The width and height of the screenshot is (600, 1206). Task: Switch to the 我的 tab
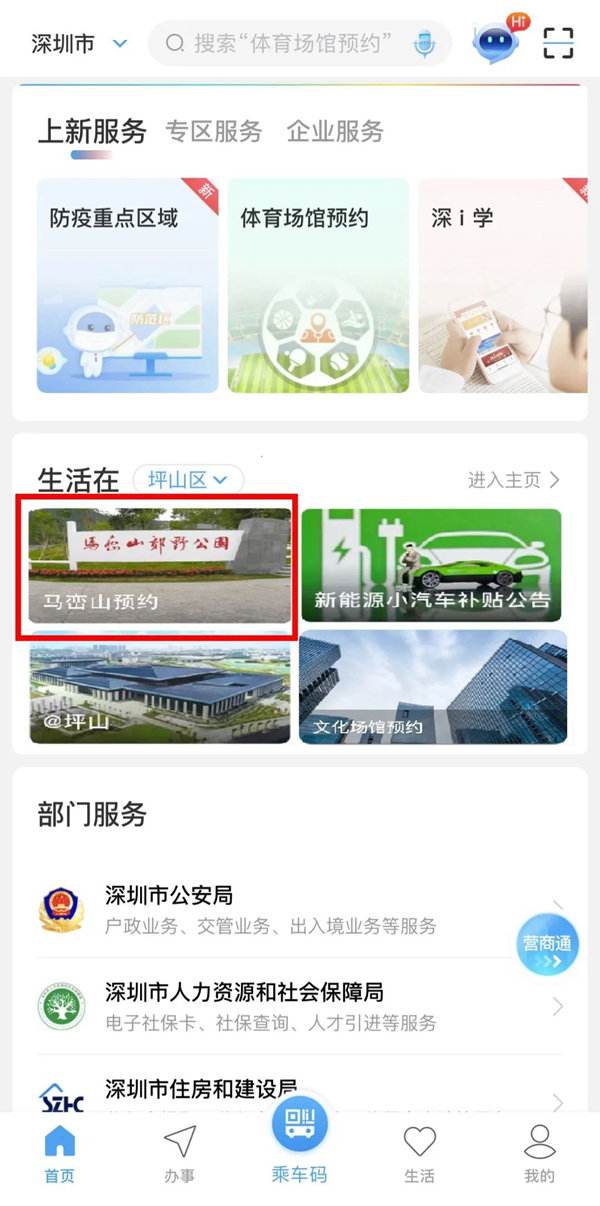pos(539,1153)
